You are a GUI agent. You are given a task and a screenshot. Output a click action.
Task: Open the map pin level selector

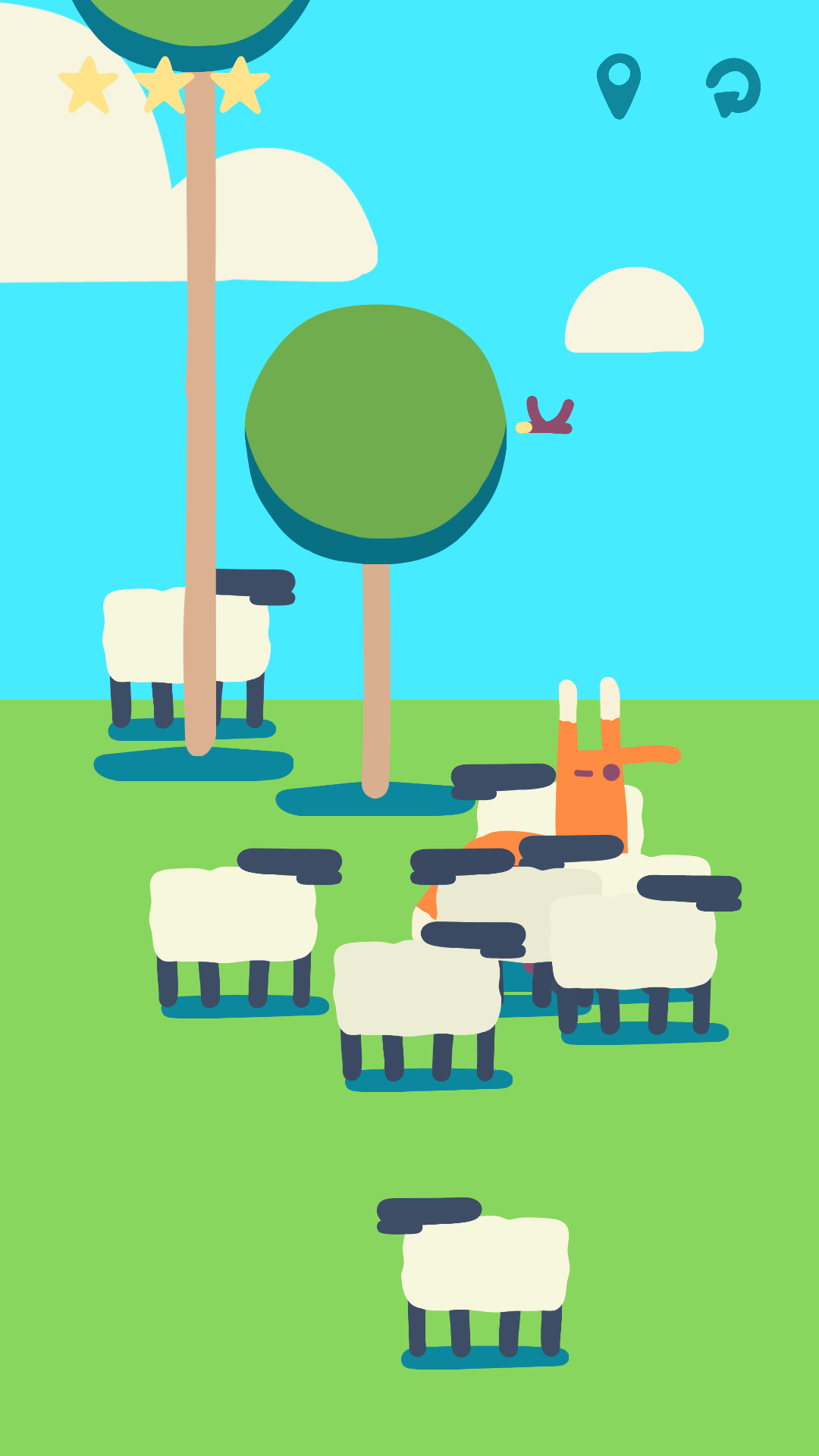click(619, 86)
